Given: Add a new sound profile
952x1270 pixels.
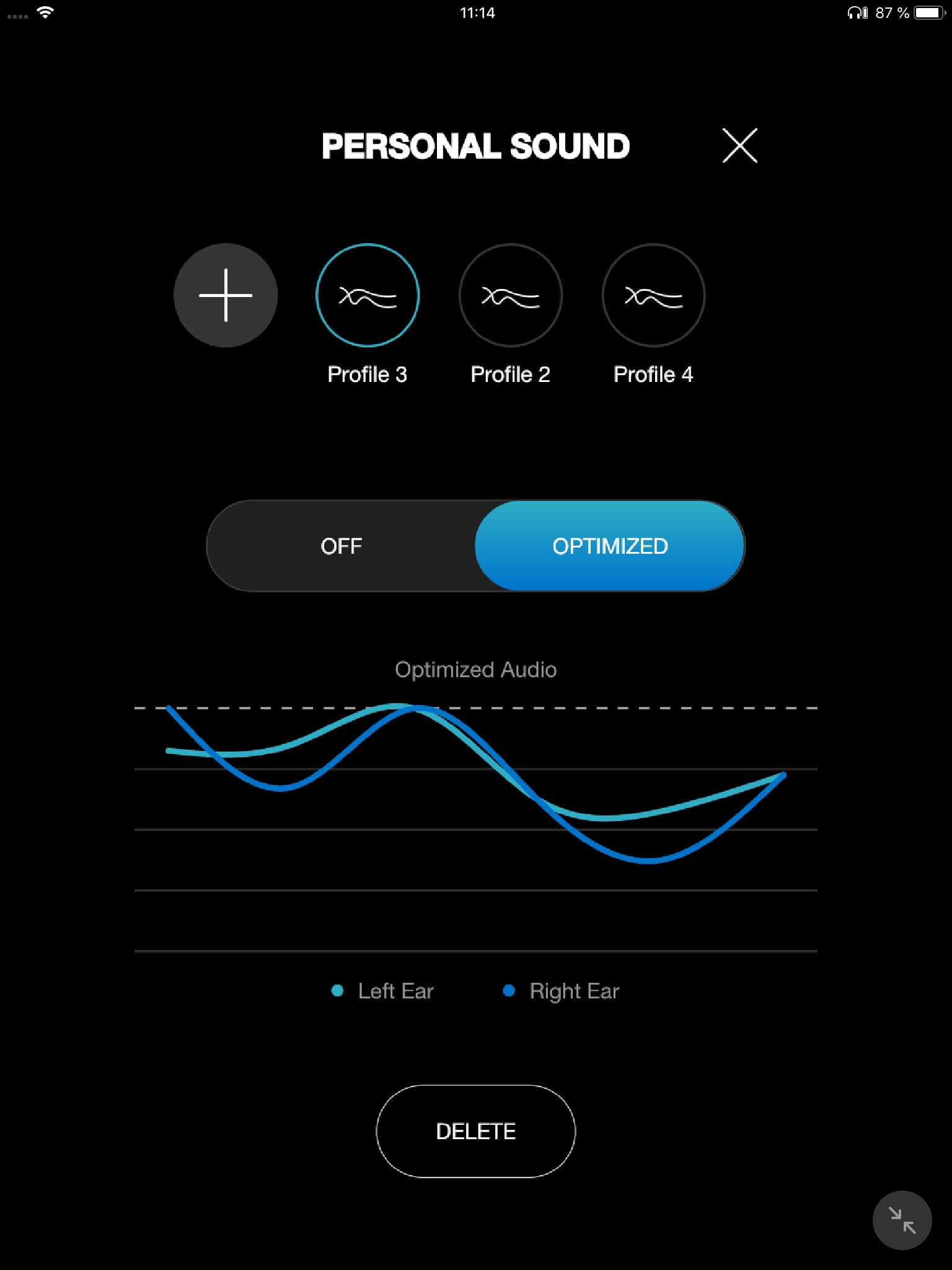Looking at the screenshot, I should [226, 295].
